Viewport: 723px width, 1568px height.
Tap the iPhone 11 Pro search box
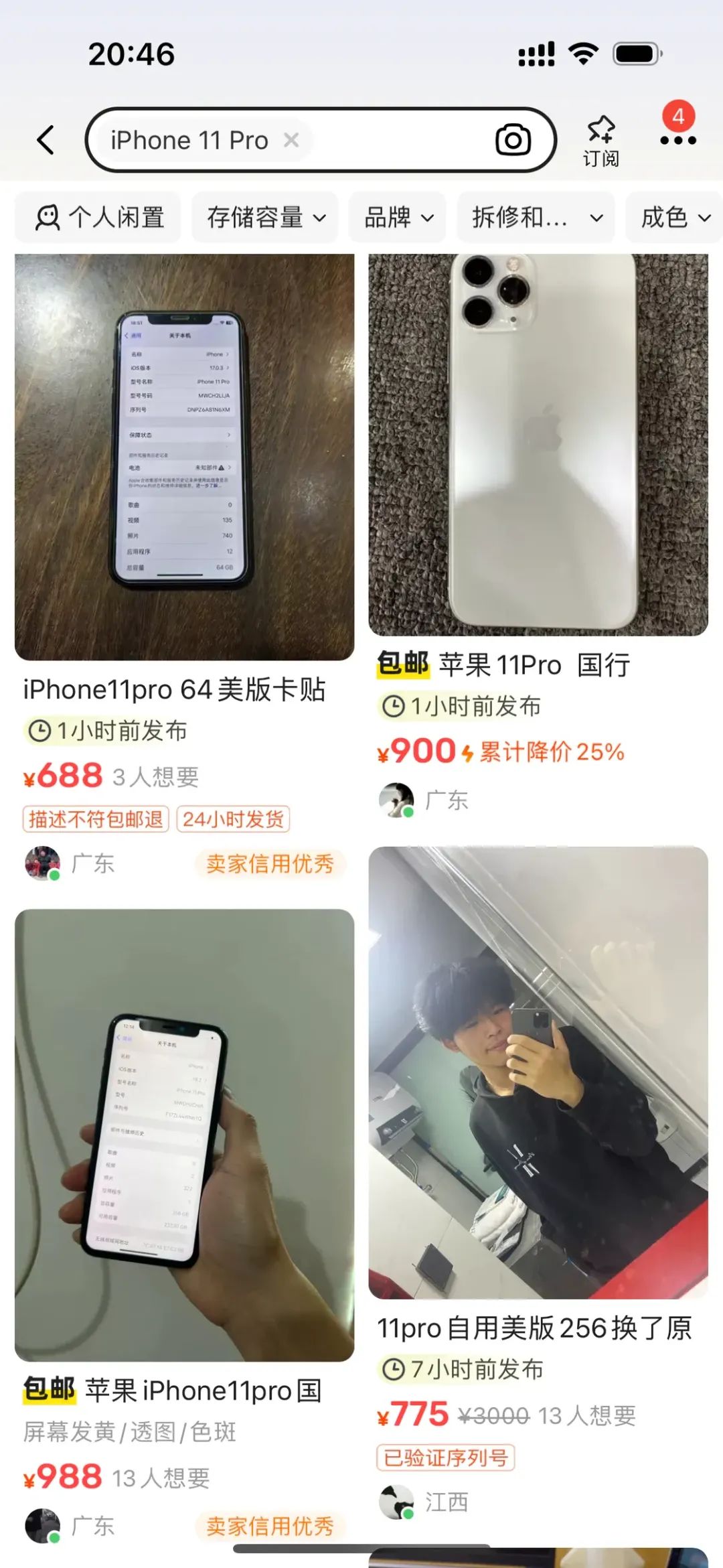388,140
